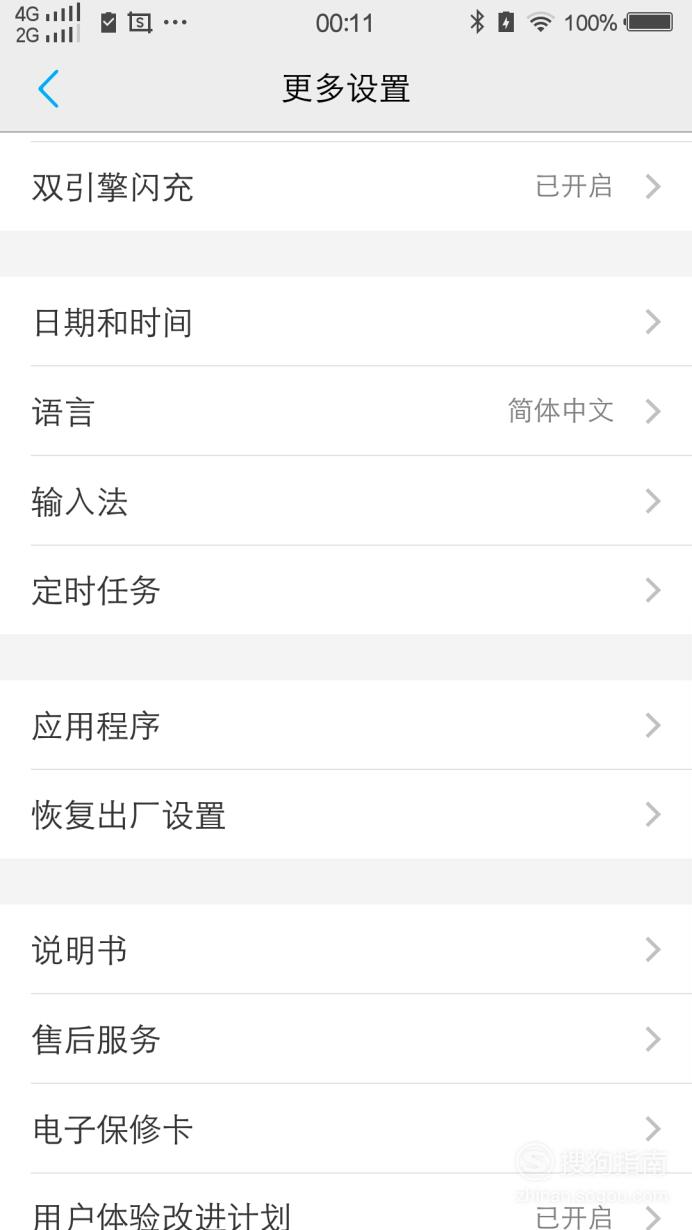The image size is (692, 1230).
Task: Open 日期和时间 settings
Action: (x=346, y=322)
